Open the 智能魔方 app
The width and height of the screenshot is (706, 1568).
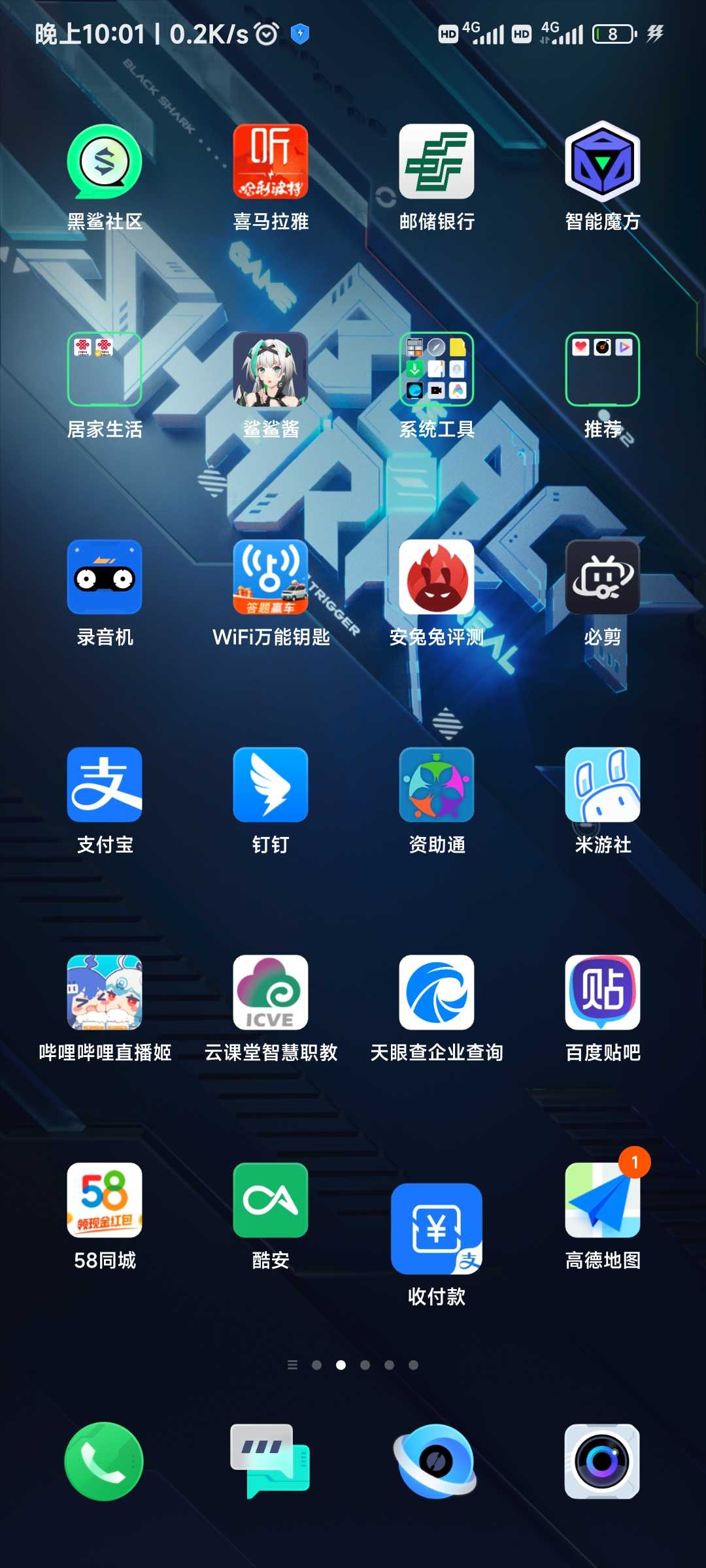(x=603, y=161)
